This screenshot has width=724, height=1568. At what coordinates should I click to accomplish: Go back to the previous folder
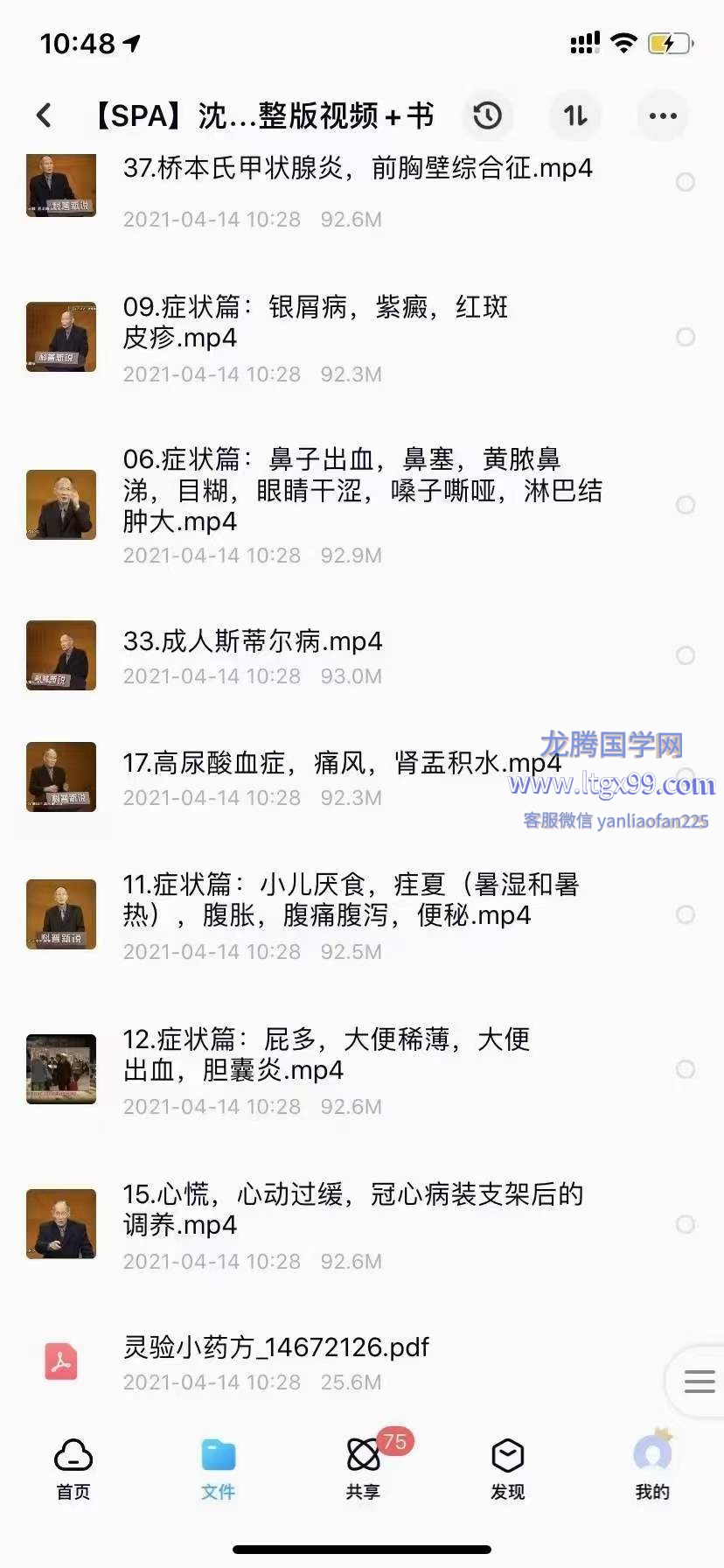pyautogui.click(x=44, y=115)
